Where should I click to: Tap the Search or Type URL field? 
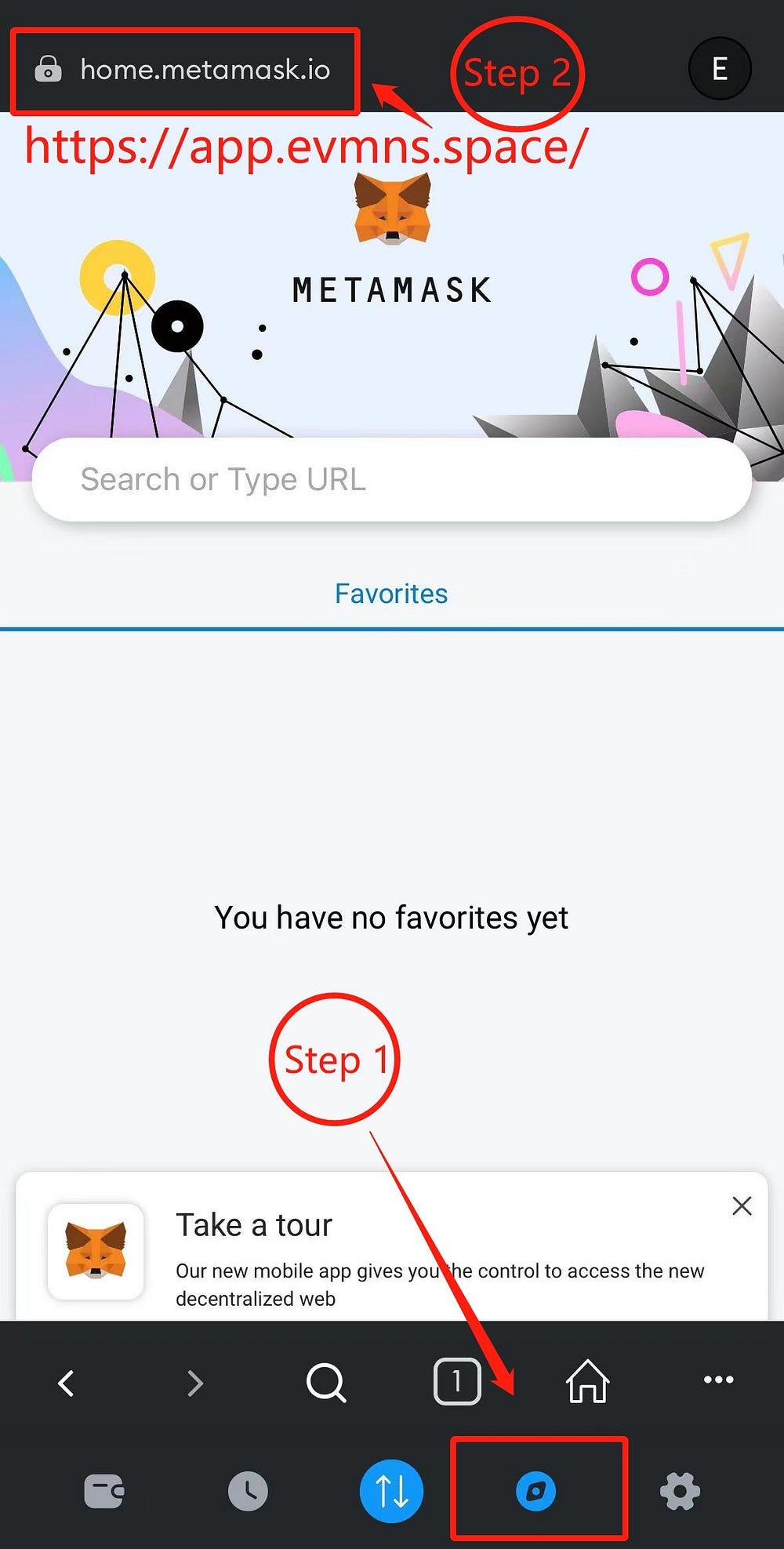tap(390, 479)
